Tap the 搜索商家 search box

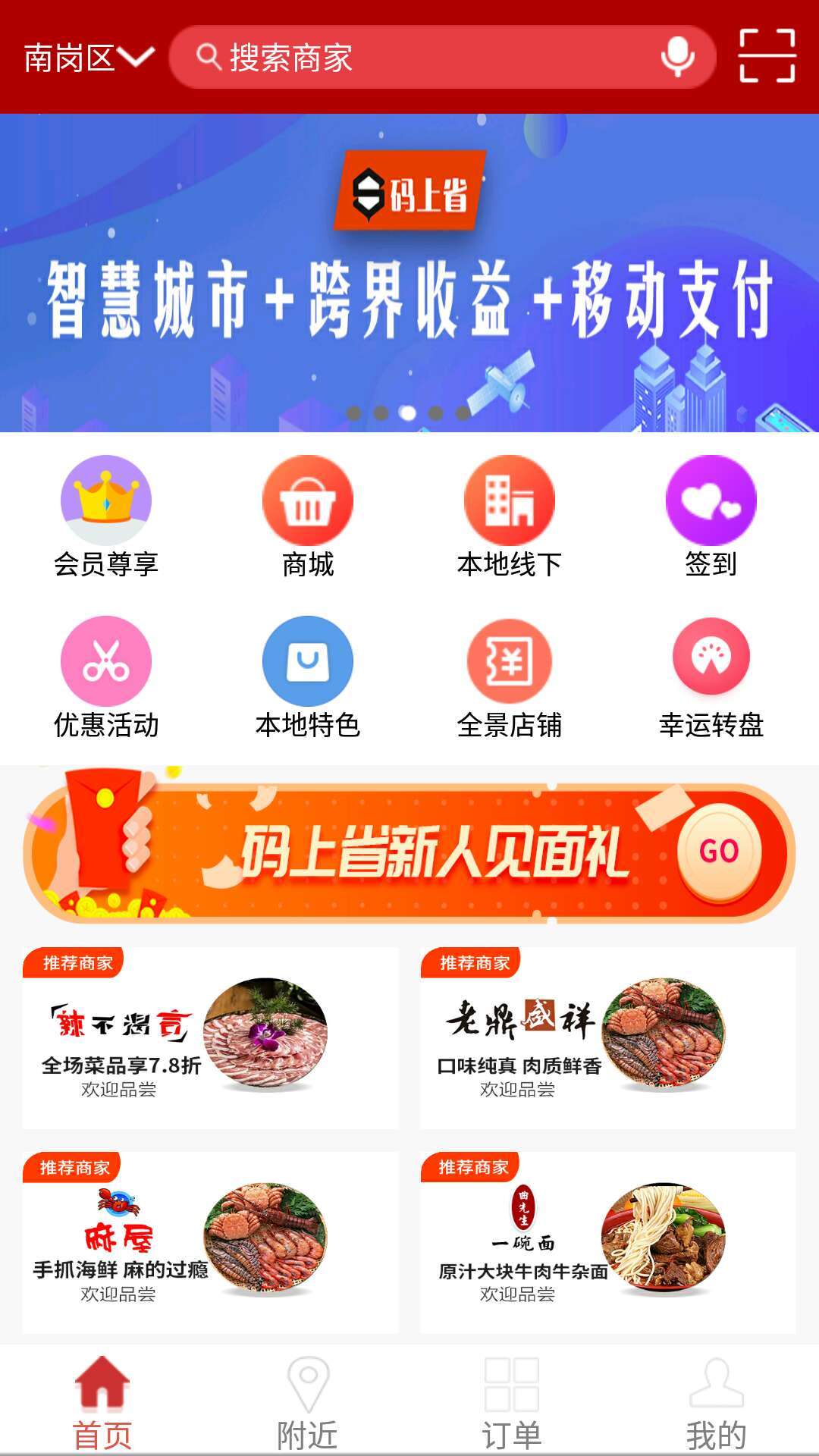click(425, 58)
